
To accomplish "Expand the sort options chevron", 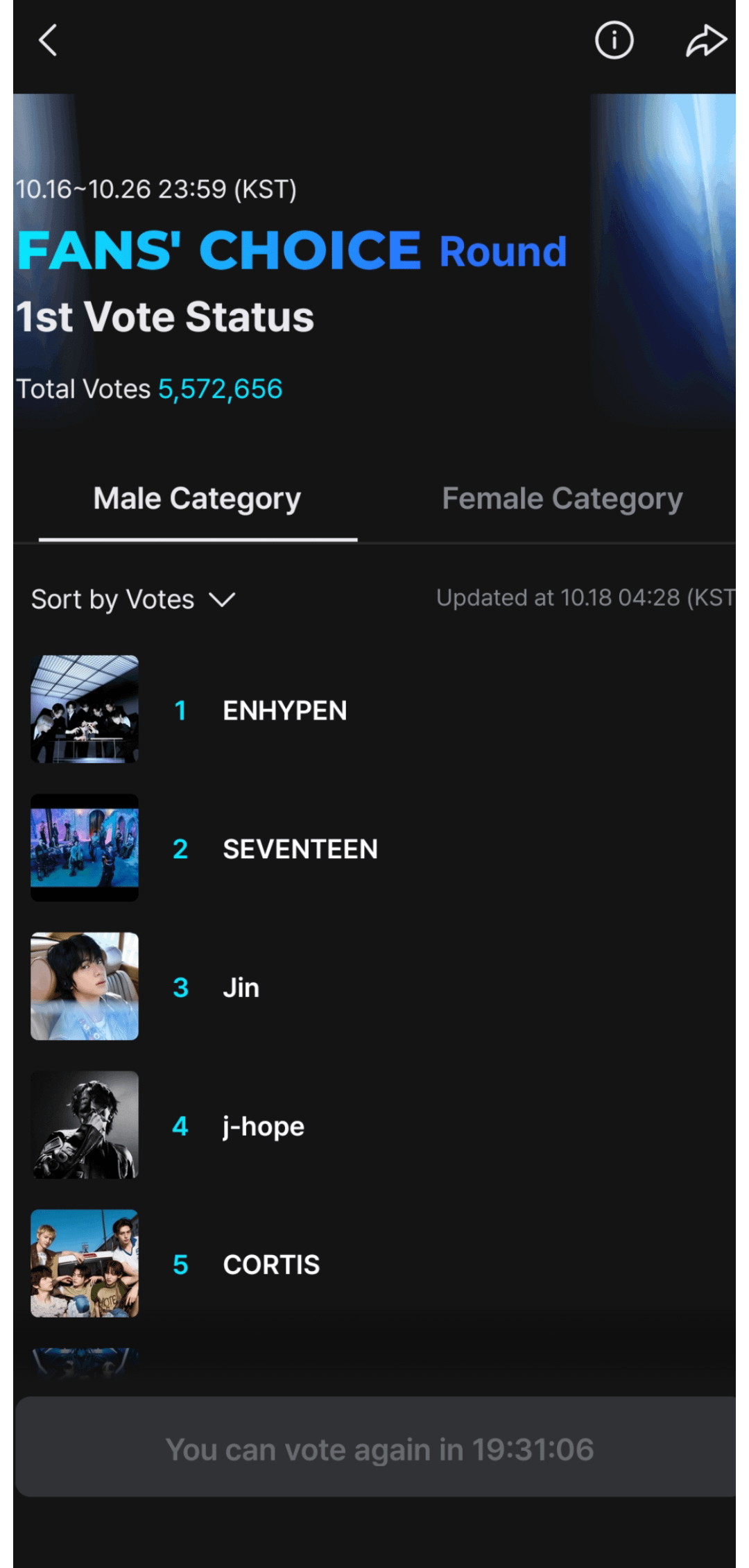I will [222, 599].
